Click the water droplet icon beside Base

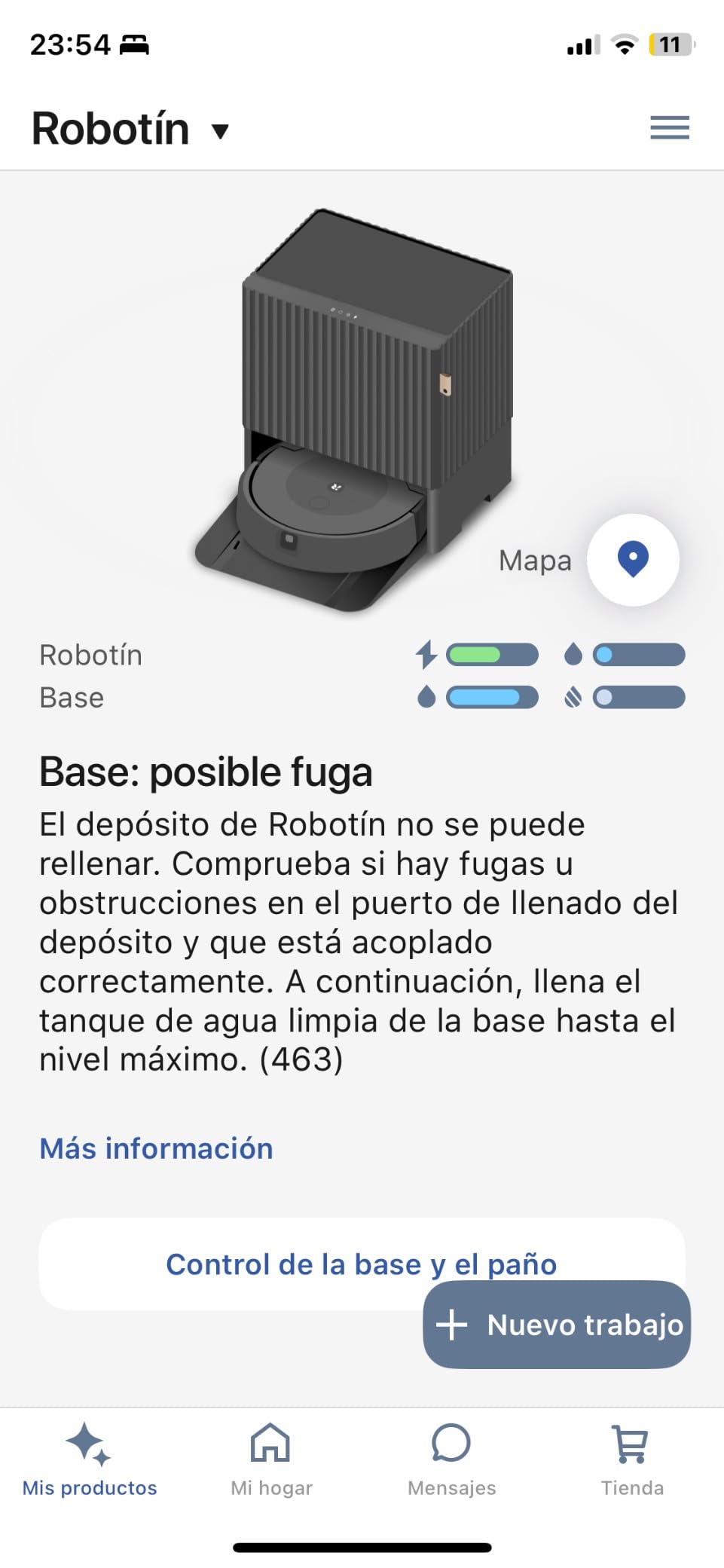pyautogui.click(x=426, y=698)
